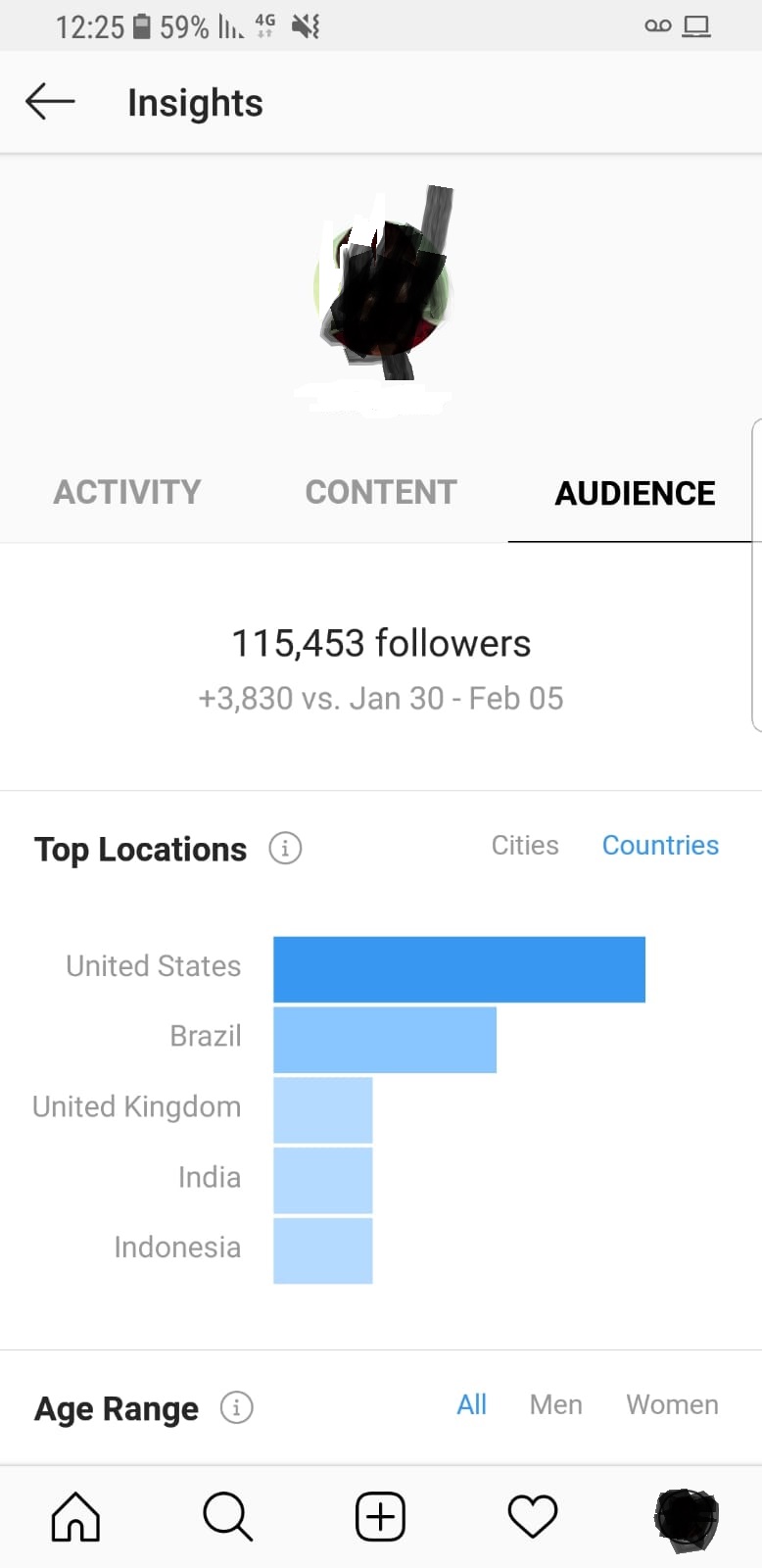
Task: Switch to the Content tab
Action: (x=381, y=492)
